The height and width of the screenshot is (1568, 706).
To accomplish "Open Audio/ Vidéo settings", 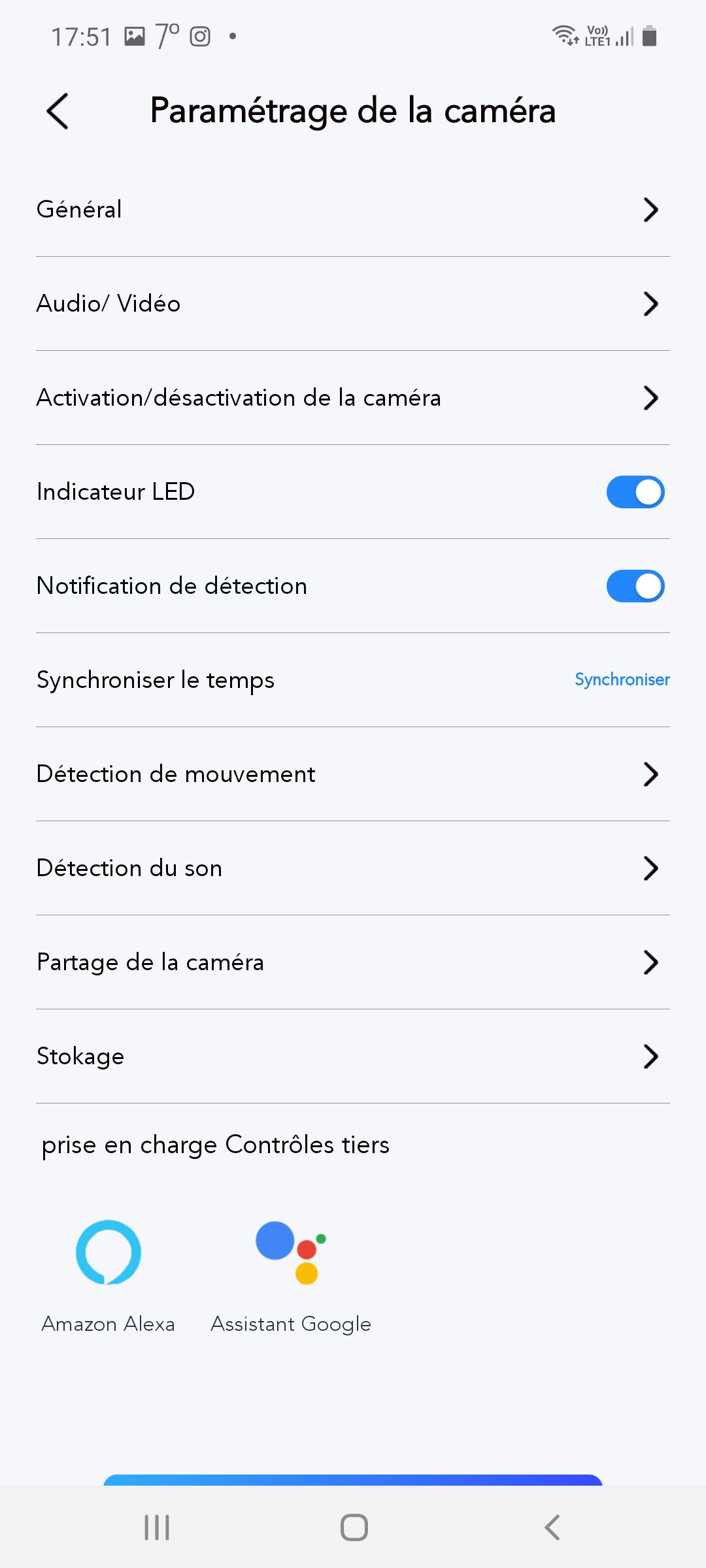I will [x=353, y=304].
